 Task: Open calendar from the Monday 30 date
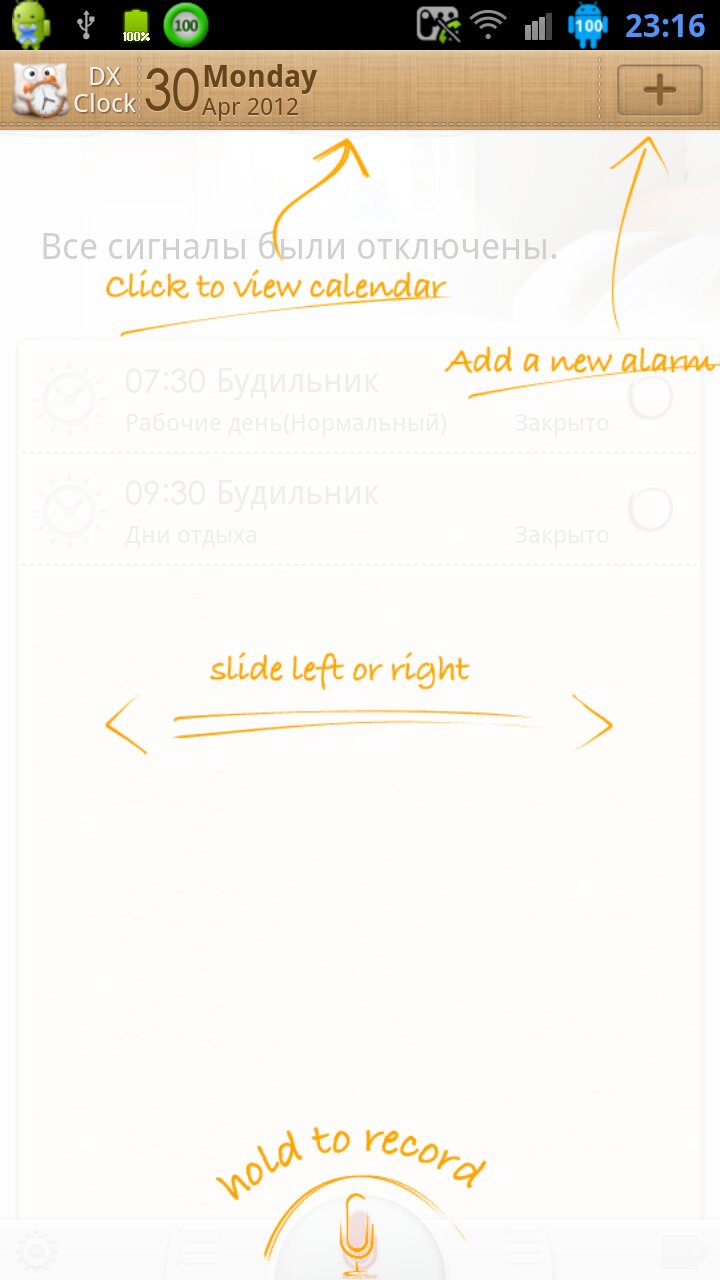click(x=232, y=90)
